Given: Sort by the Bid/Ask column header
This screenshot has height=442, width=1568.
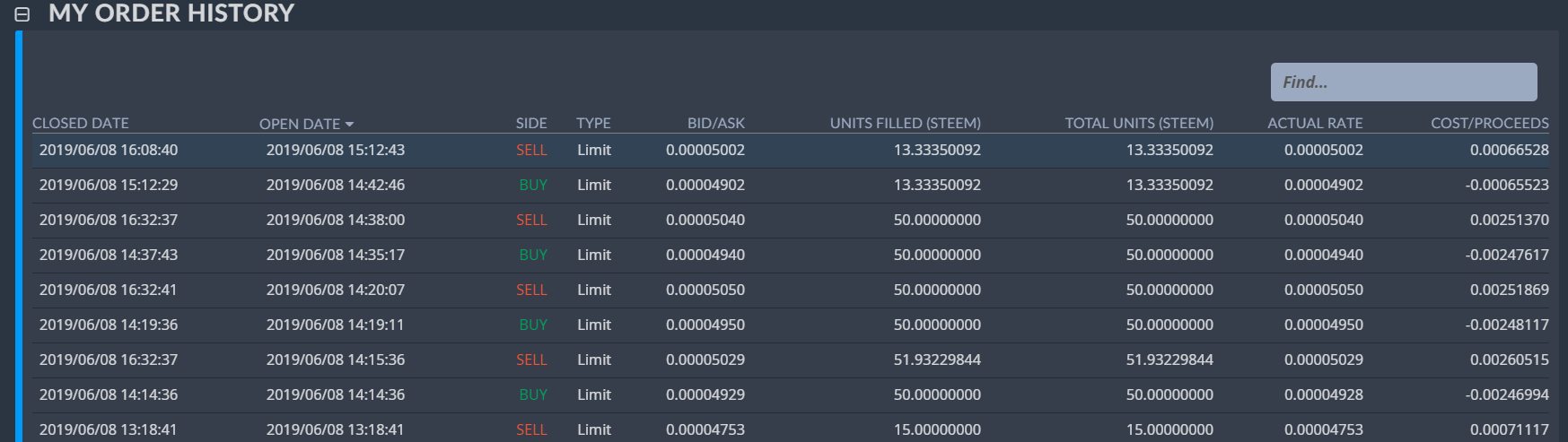Looking at the screenshot, I should [716, 123].
